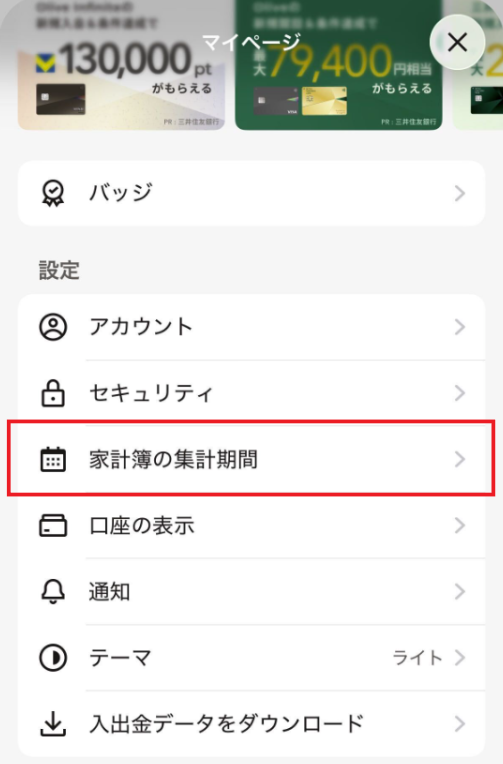This screenshot has width=503, height=764.
Task: Change the テーマ setting
Action: [x=252, y=658]
